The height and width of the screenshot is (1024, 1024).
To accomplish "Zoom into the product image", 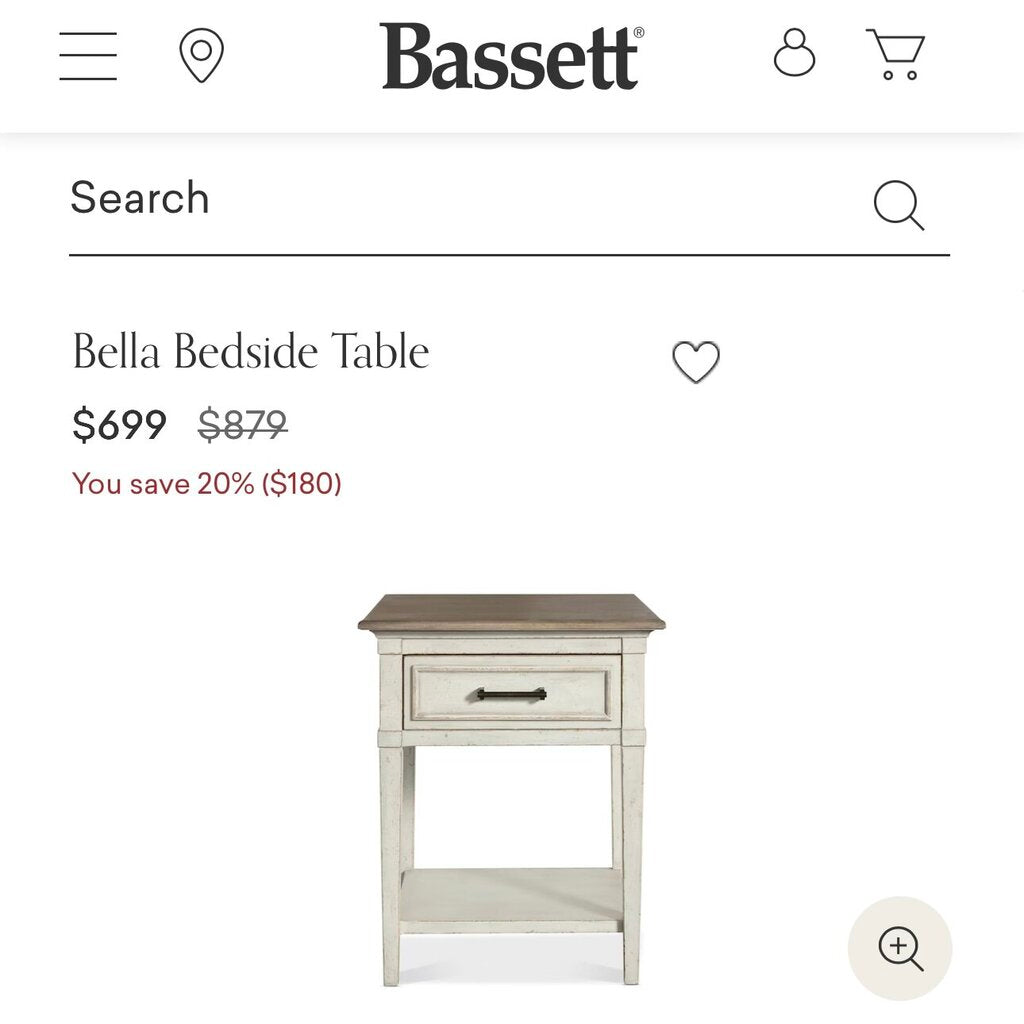I will click(900, 948).
